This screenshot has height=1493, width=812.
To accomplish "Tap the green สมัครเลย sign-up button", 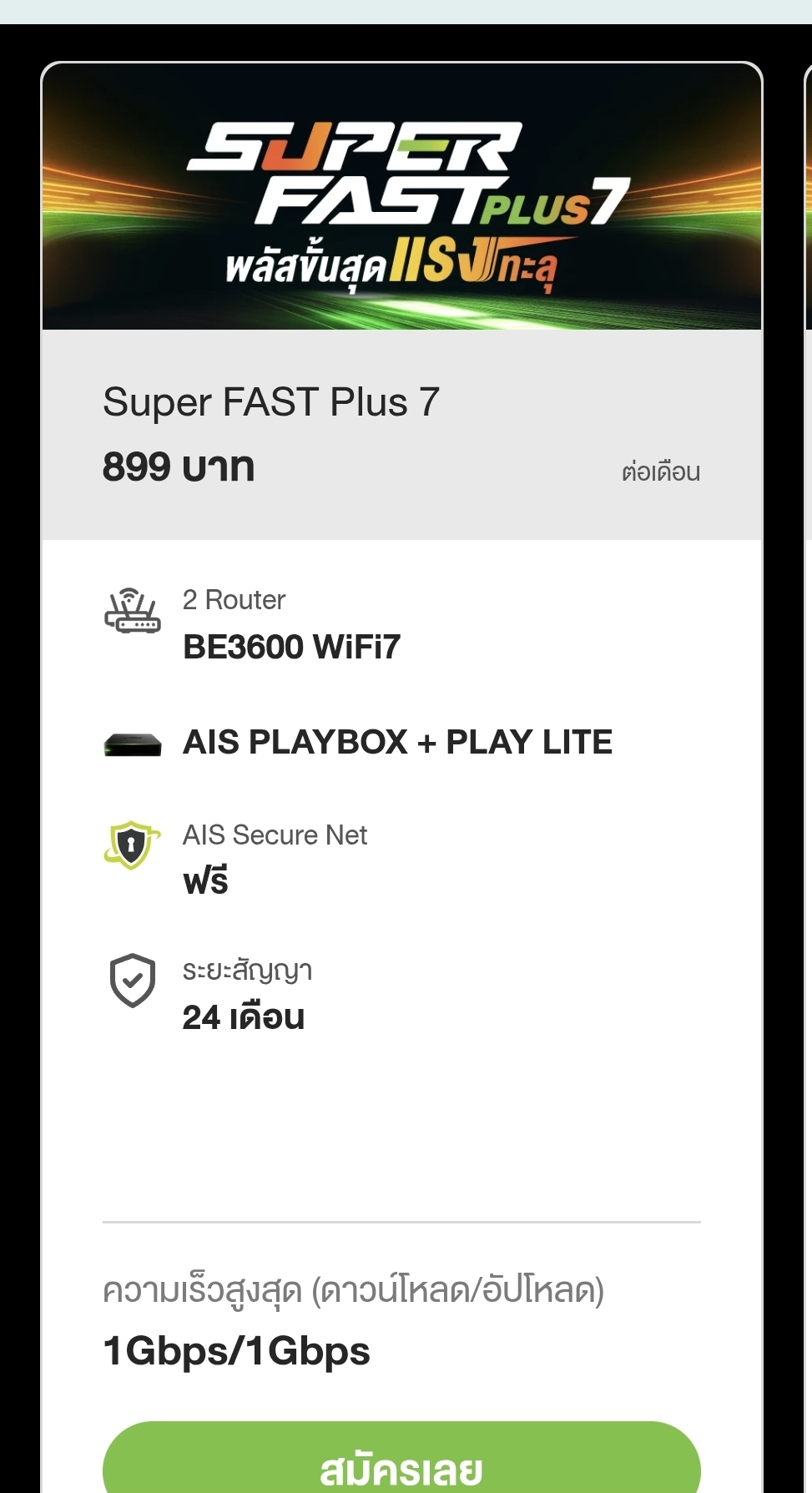I will [401, 1459].
